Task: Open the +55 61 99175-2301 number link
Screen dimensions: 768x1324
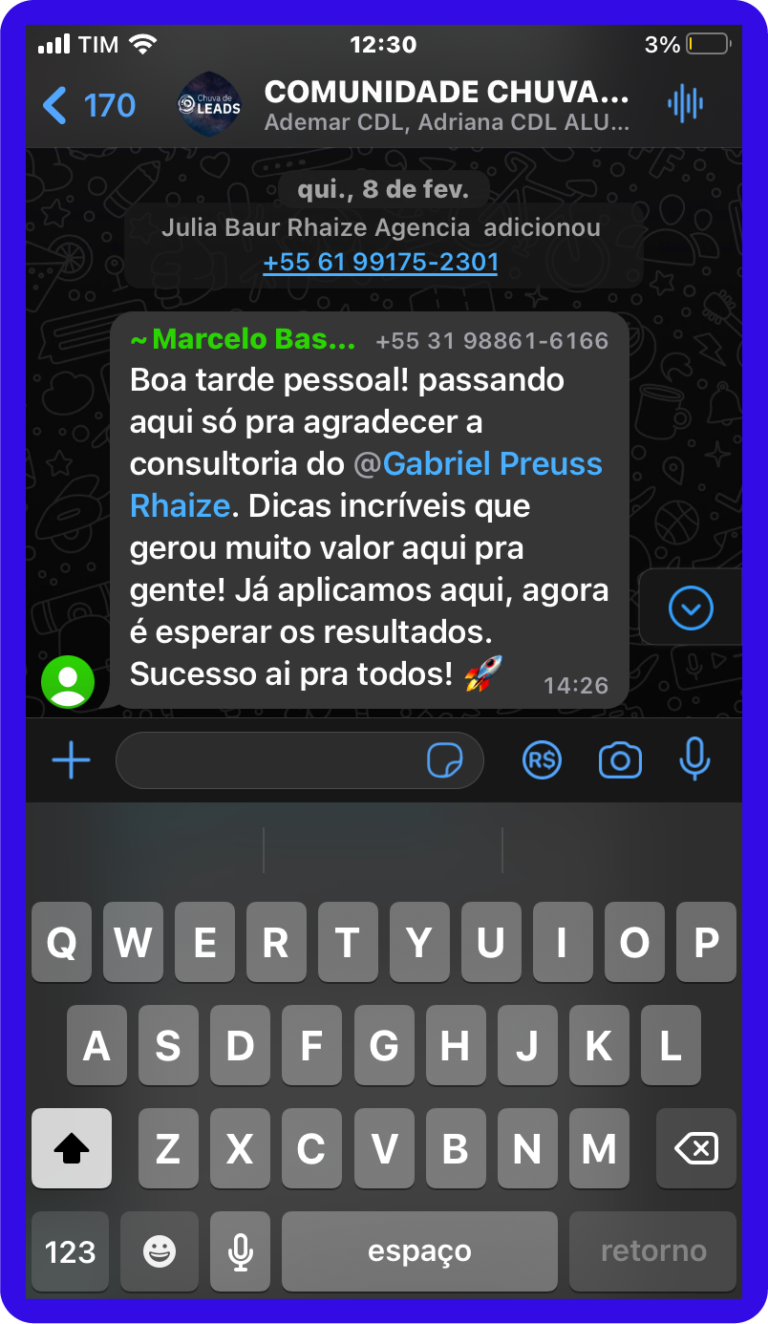Action: [380, 263]
